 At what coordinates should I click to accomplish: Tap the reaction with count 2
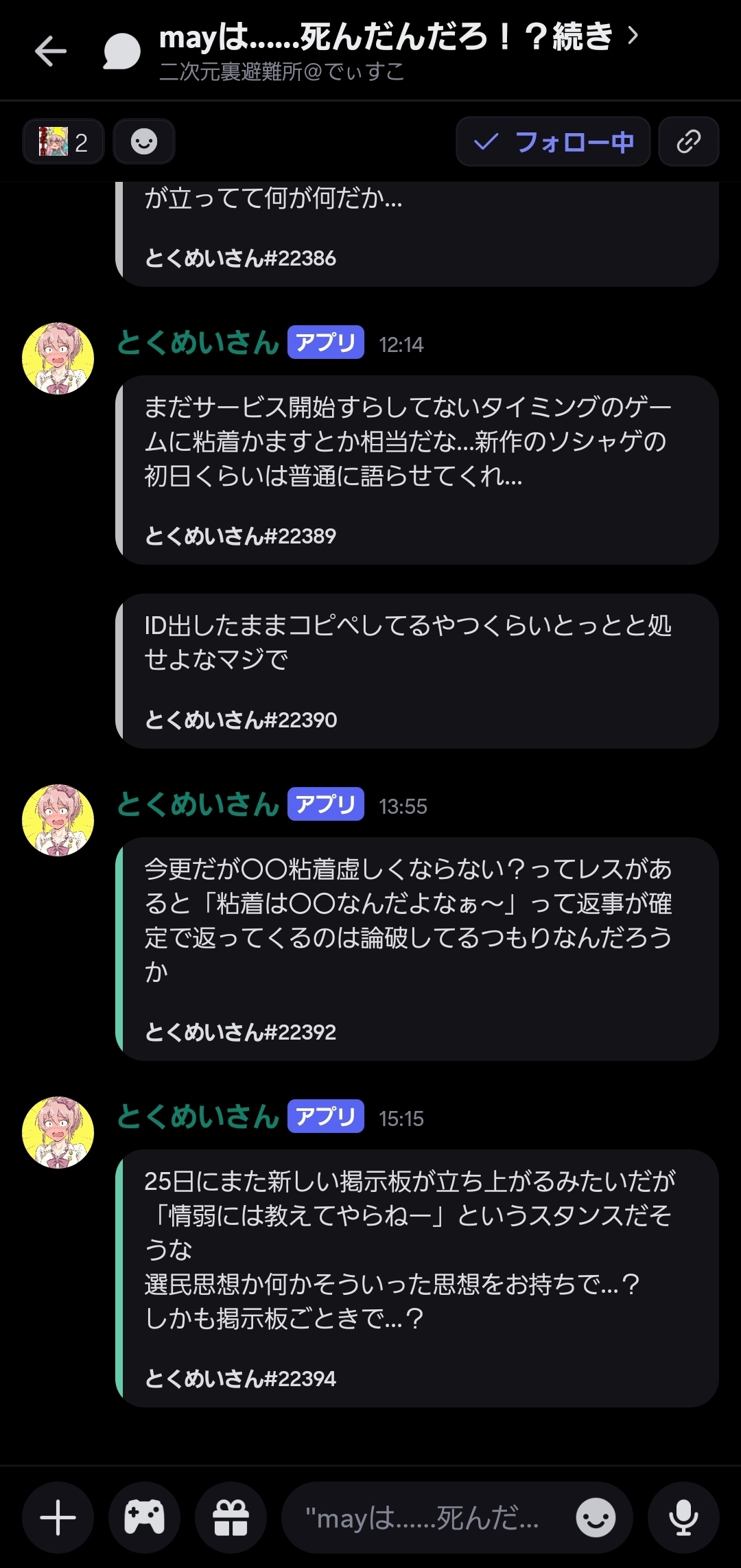63,142
